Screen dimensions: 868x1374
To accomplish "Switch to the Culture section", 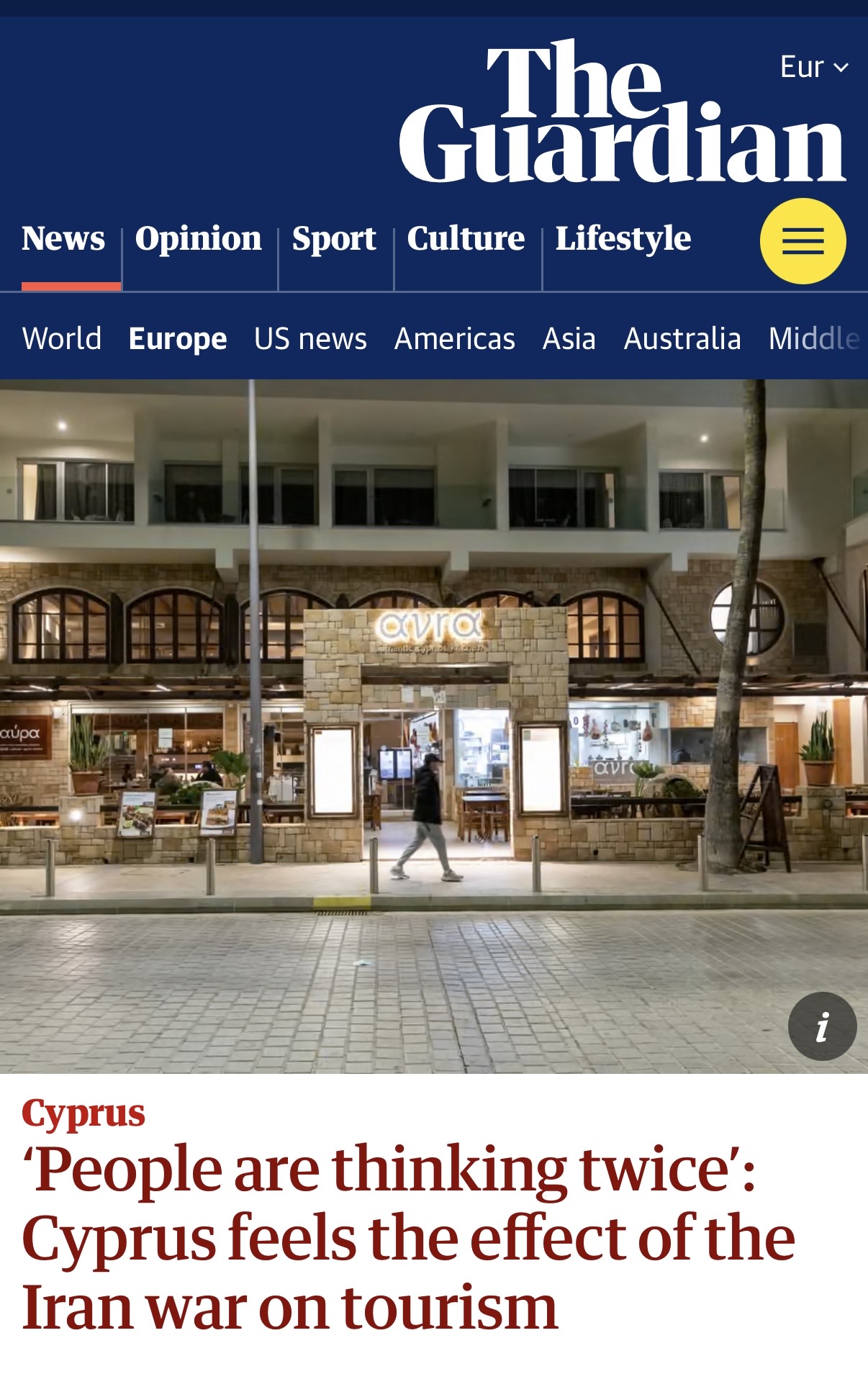I will [466, 239].
